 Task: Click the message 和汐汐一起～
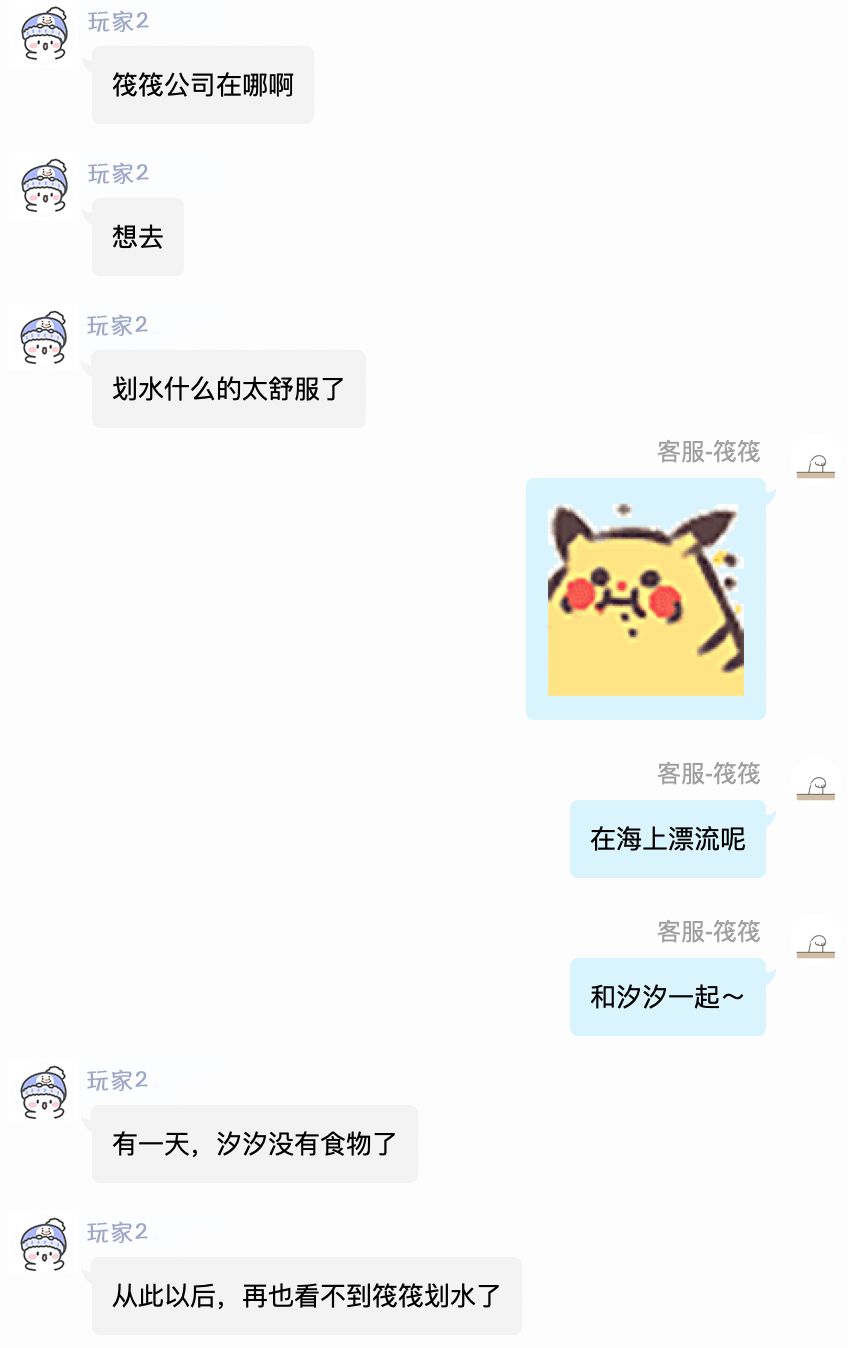point(668,996)
